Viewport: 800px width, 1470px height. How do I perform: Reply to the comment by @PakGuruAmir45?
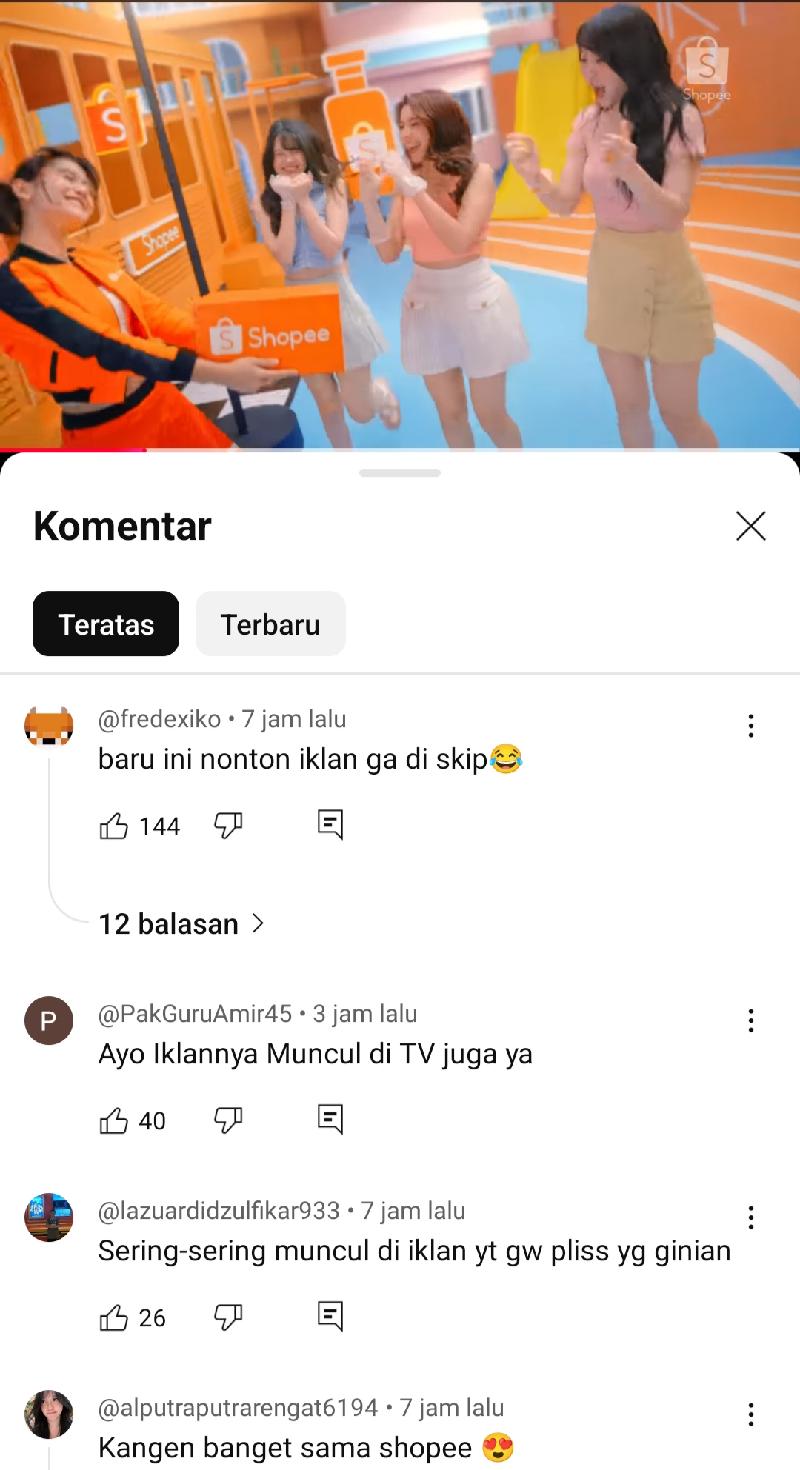tap(330, 1119)
